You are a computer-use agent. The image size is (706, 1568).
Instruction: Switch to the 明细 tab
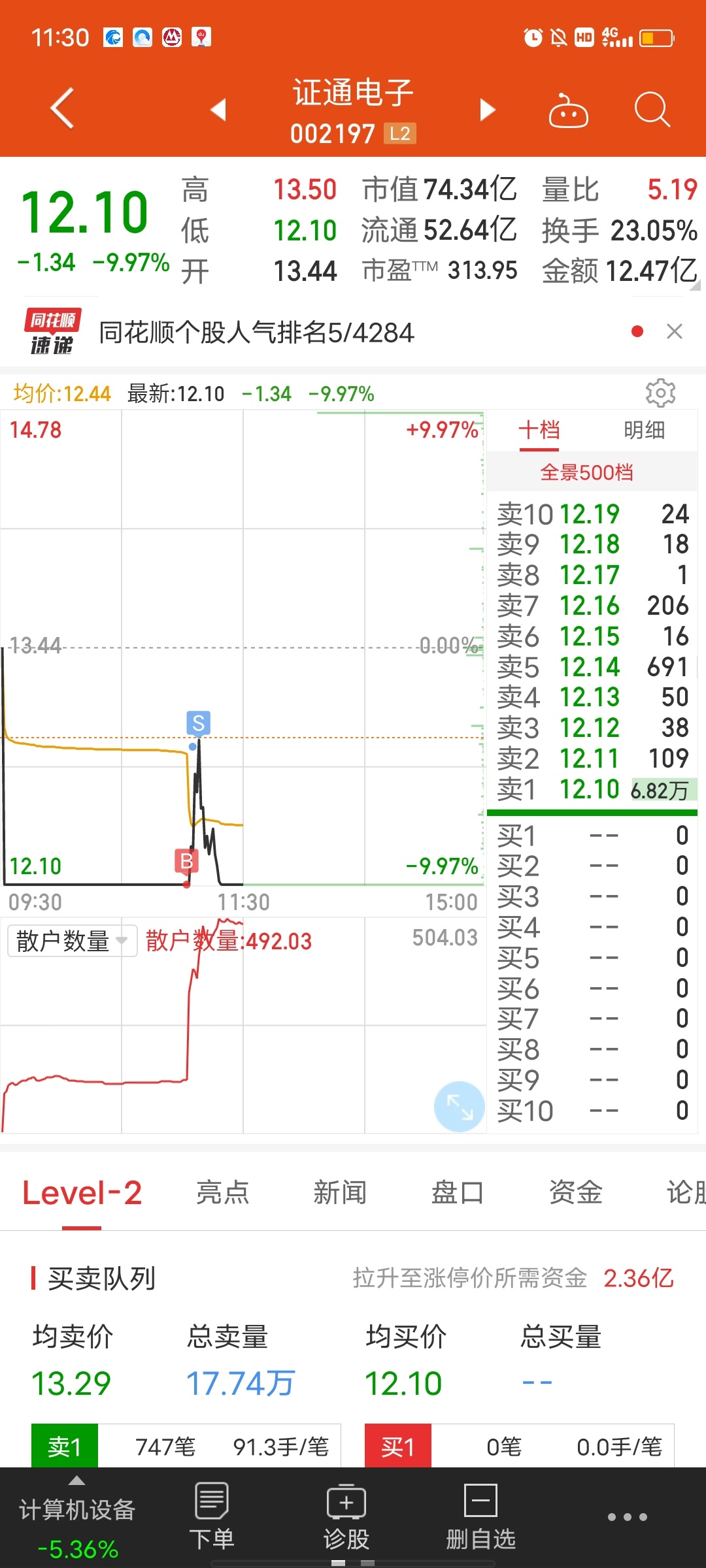tap(644, 431)
